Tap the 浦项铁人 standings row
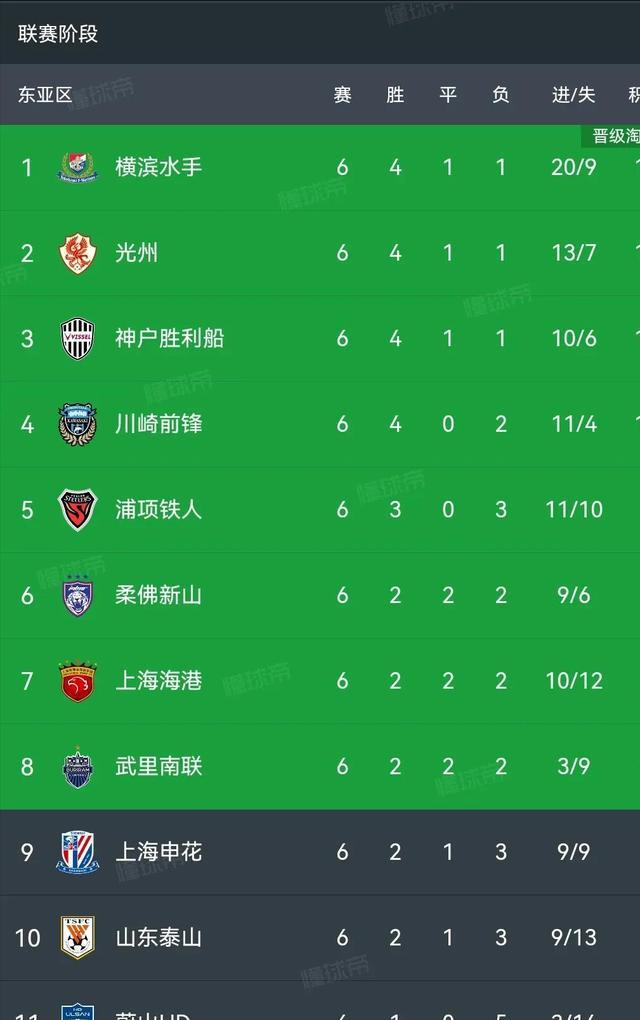640x1020 pixels. click(158, 509)
